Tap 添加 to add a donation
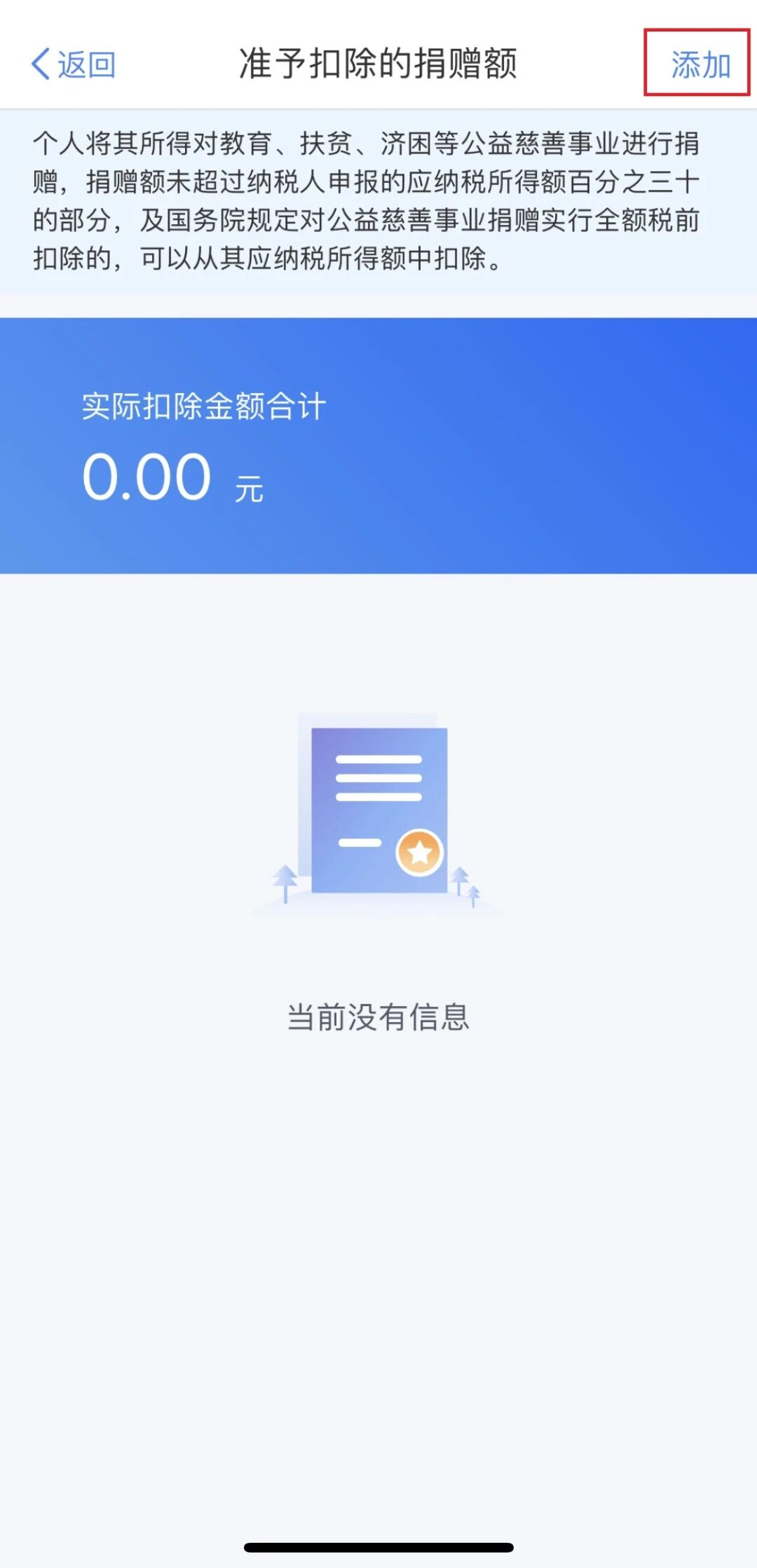The width and height of the screenshot is (757, 1568). click(700, 64)
